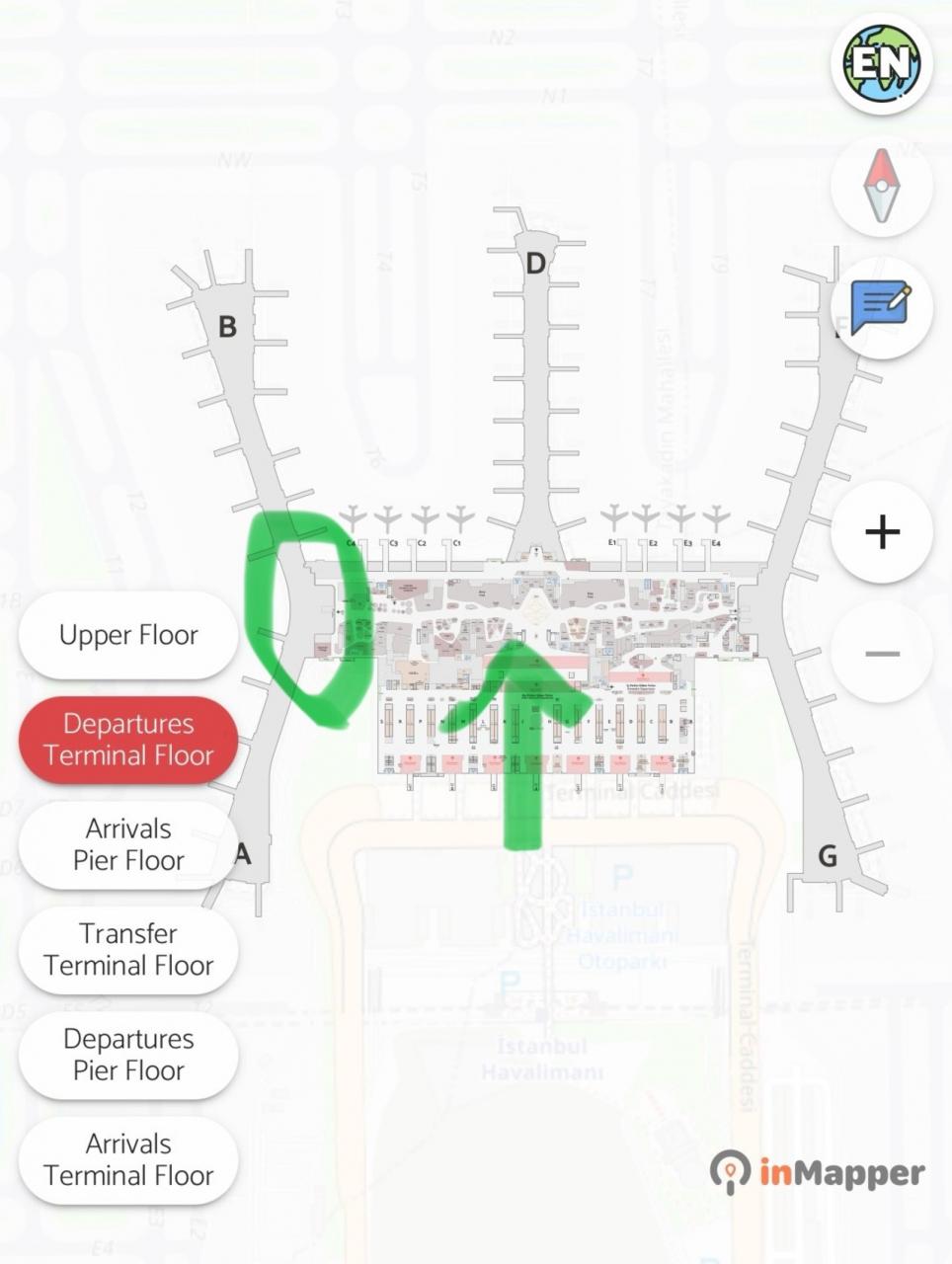
Task: Switch to Transfer Terminal Floor
Action: pos(128,950)
